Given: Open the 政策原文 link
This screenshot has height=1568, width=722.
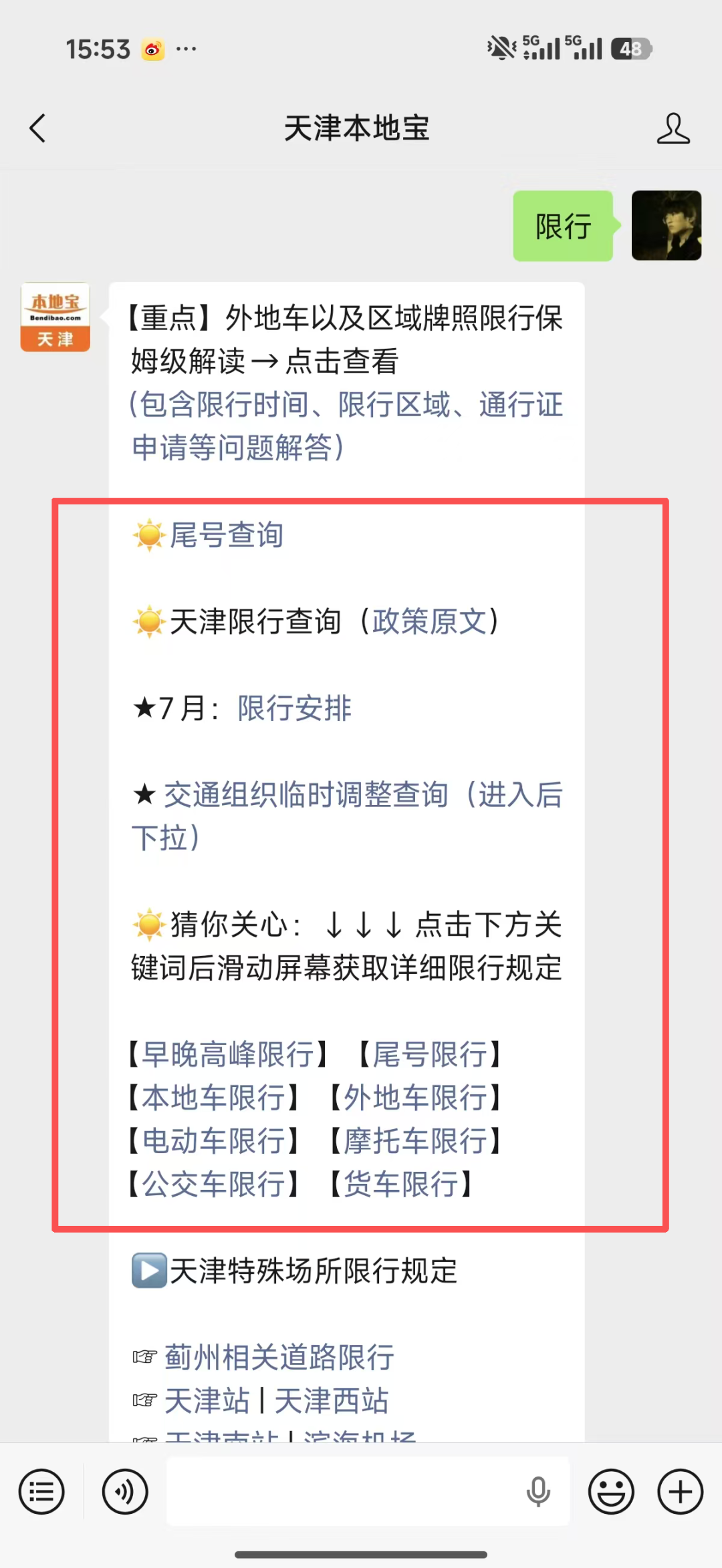Looking at the screenshot, I should (429, 621).
